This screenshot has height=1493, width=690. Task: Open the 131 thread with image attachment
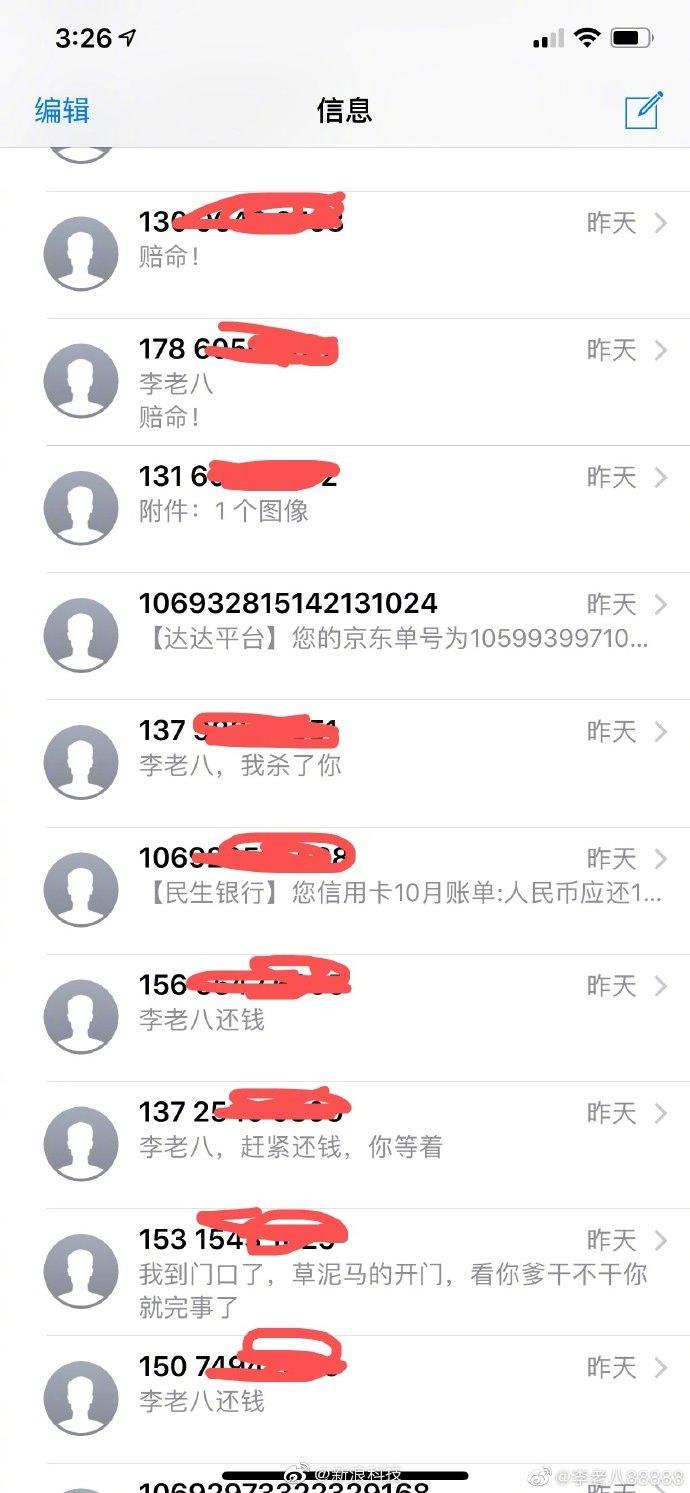(345, 509)
